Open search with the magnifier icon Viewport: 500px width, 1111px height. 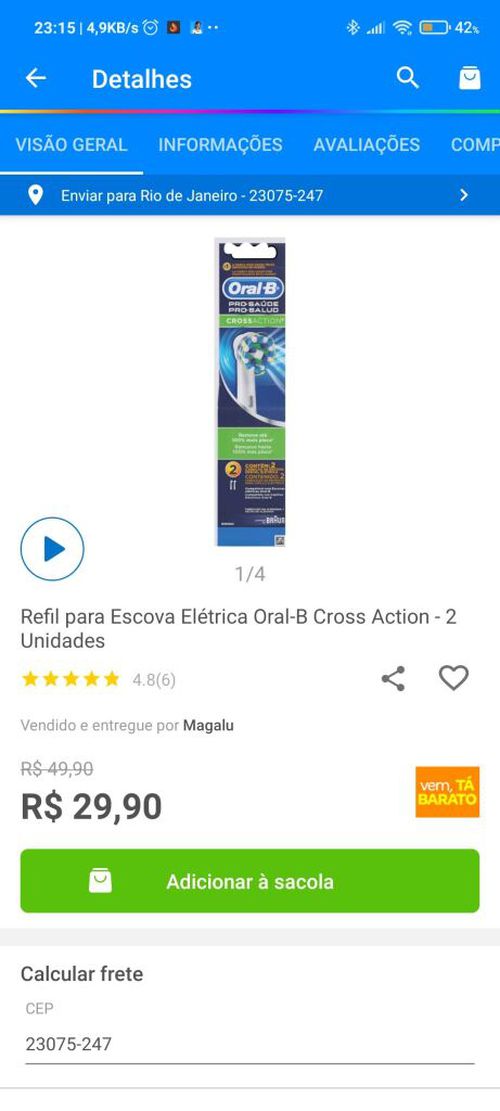(x=408, y=78)
